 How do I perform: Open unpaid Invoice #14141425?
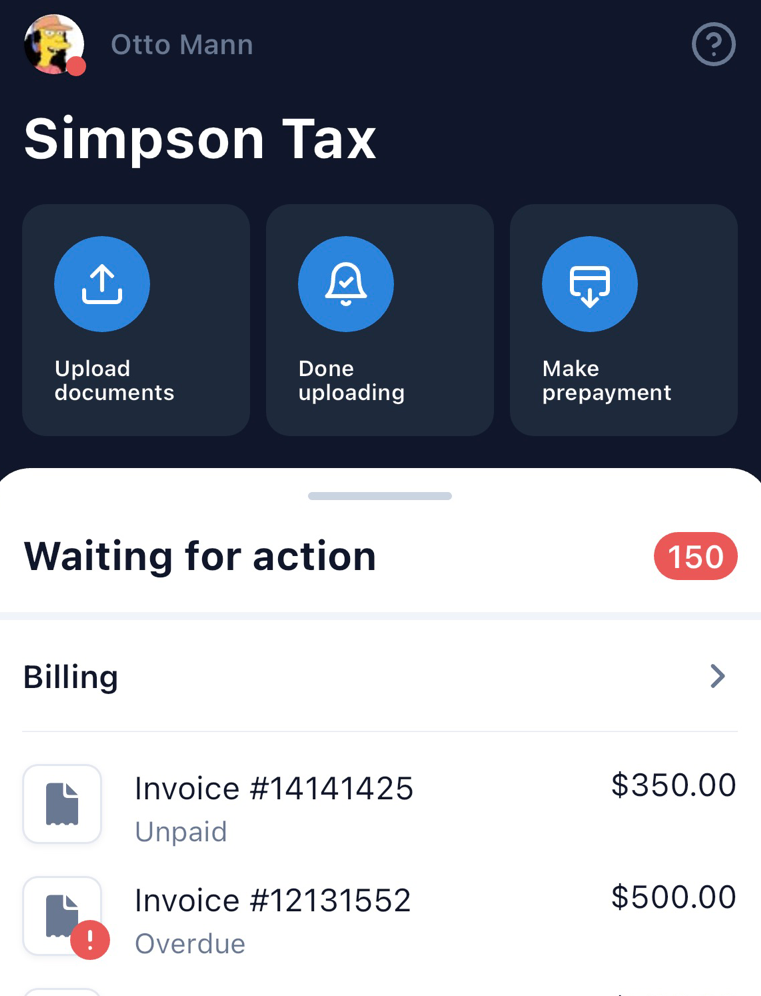pos(380,805)
